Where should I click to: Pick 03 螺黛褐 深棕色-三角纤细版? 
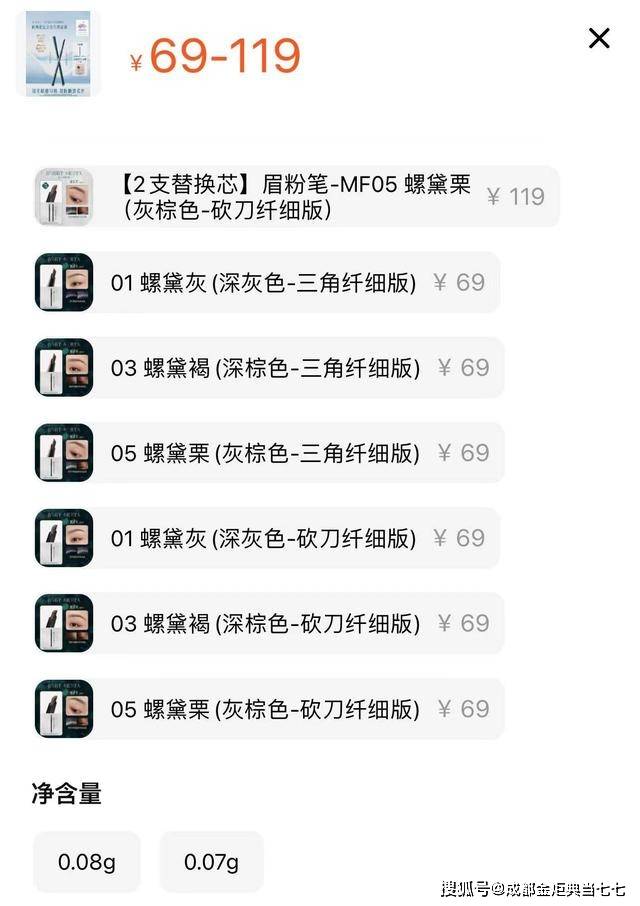coord(268,368)
